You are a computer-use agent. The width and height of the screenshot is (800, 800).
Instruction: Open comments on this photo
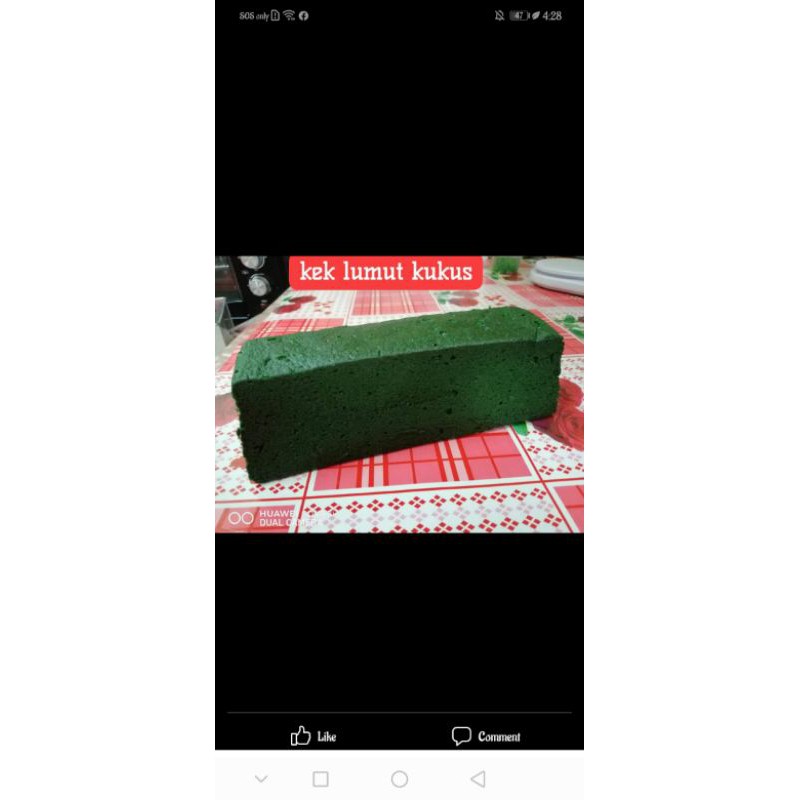coord(486,736)
